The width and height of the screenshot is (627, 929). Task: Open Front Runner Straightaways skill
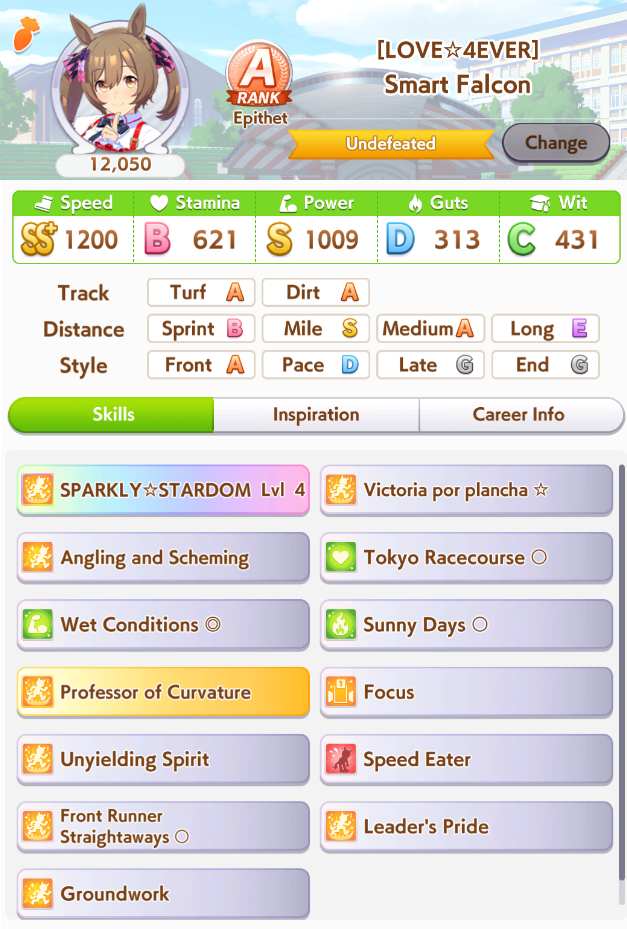163,826
